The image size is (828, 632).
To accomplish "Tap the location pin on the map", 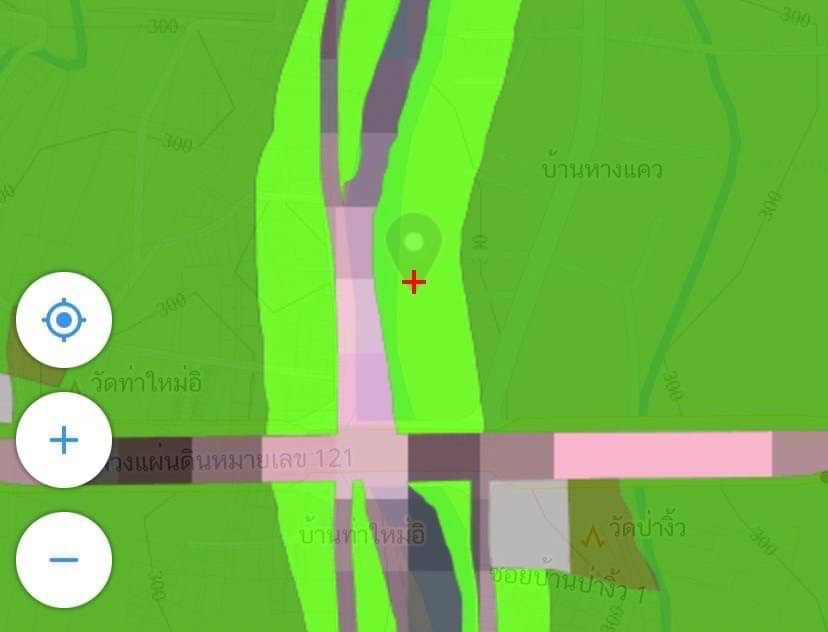I will pos(414,241).
